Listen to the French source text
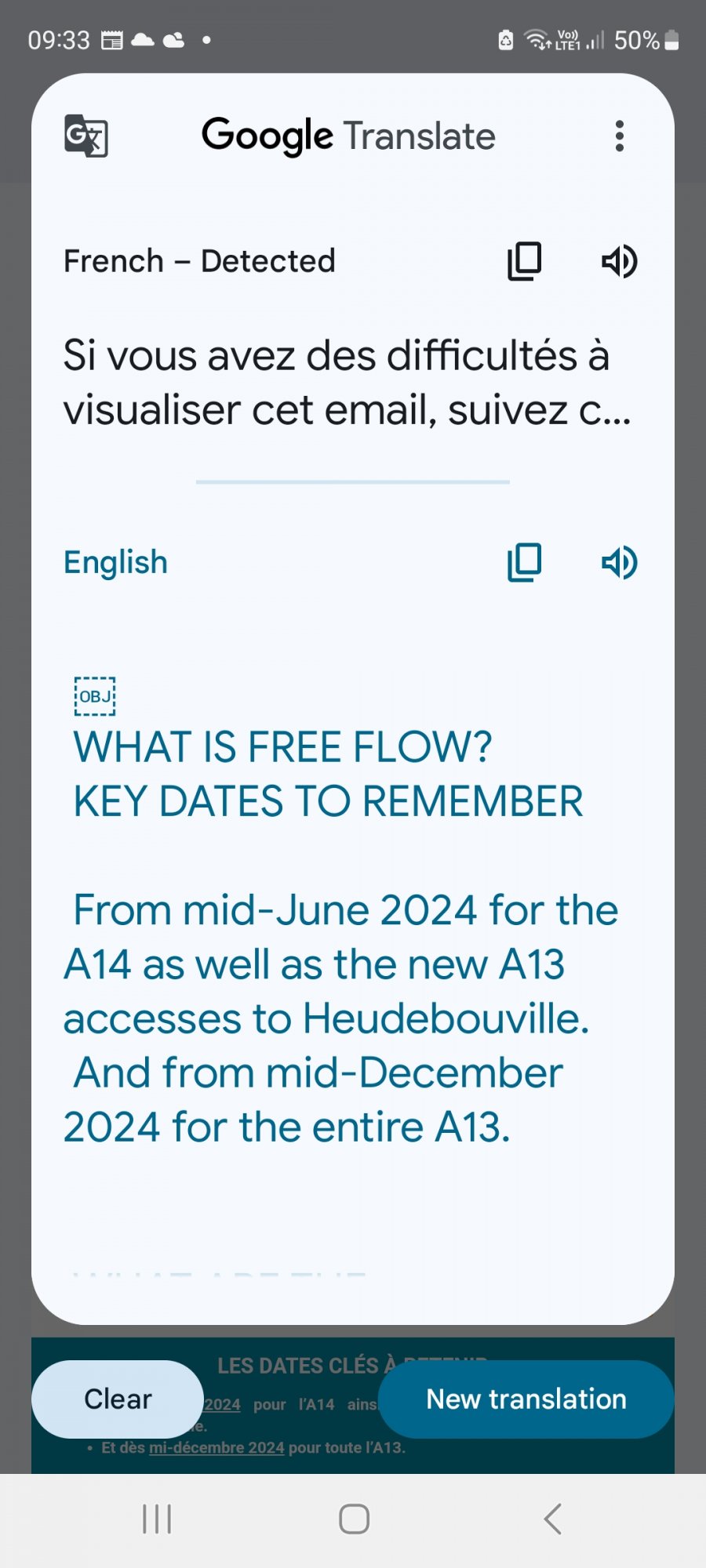706x1568 pixels. coord(619,261)
